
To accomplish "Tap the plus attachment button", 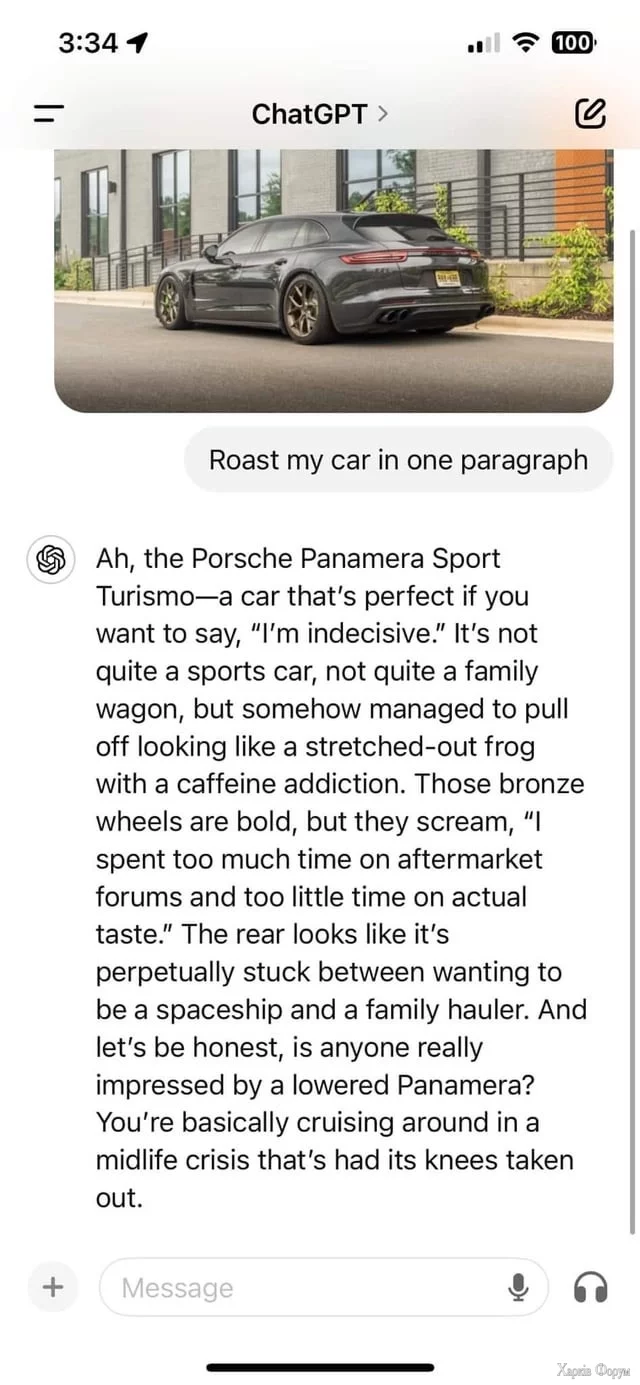I will (x=53, y=1287).
